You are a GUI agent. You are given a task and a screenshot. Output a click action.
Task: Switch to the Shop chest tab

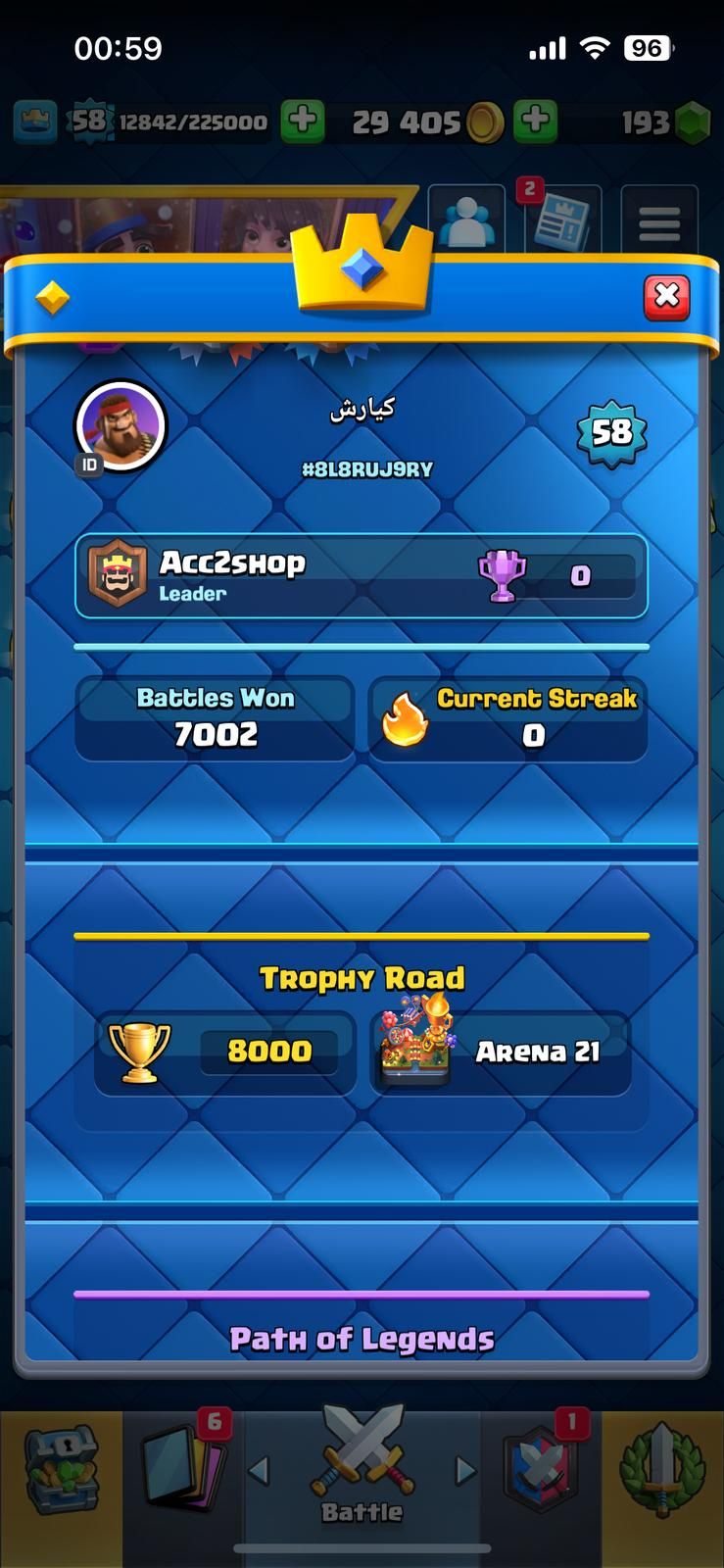click(x=61, y=1467)
